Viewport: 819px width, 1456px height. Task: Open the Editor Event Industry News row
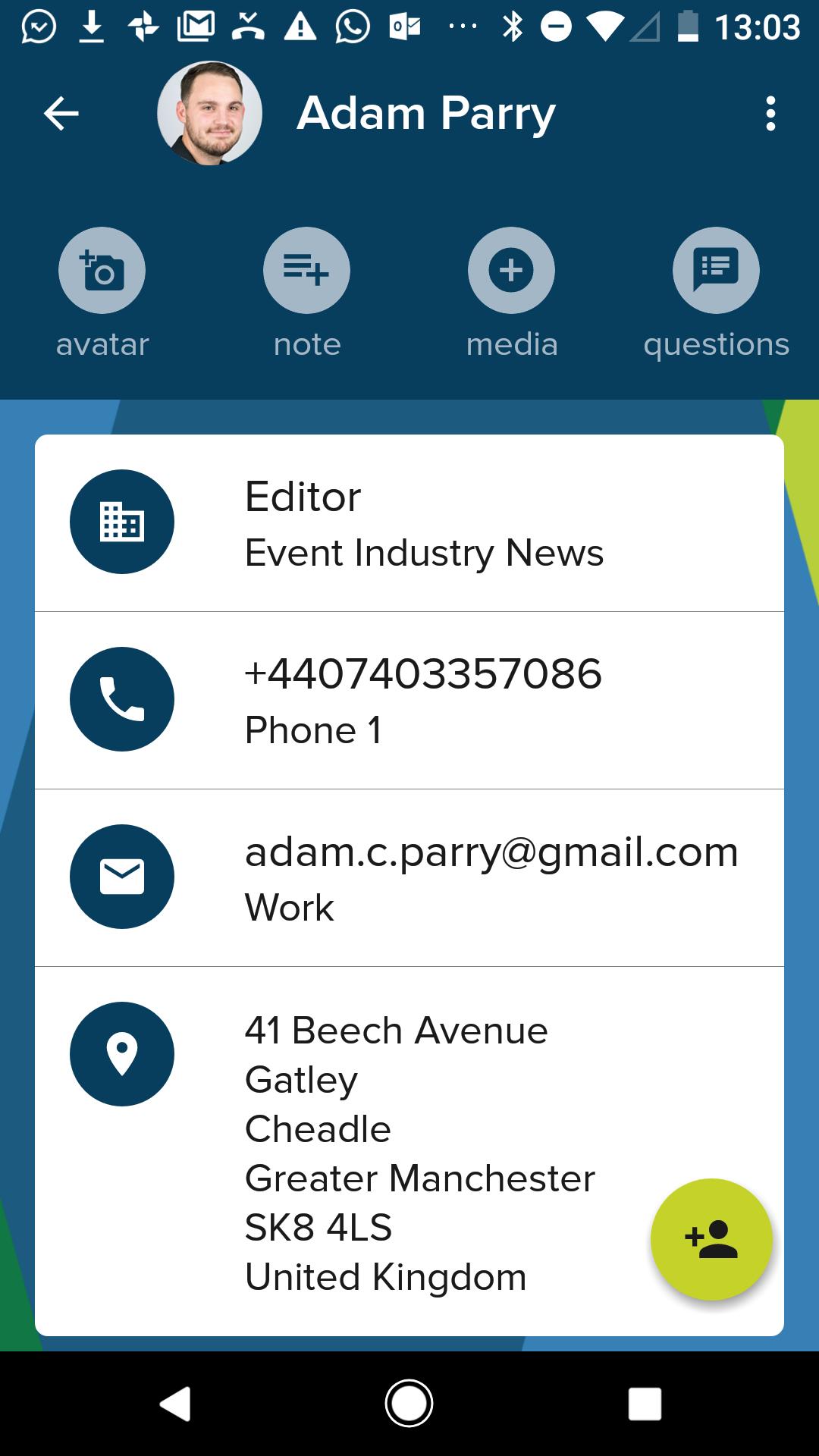pos(409,523)
